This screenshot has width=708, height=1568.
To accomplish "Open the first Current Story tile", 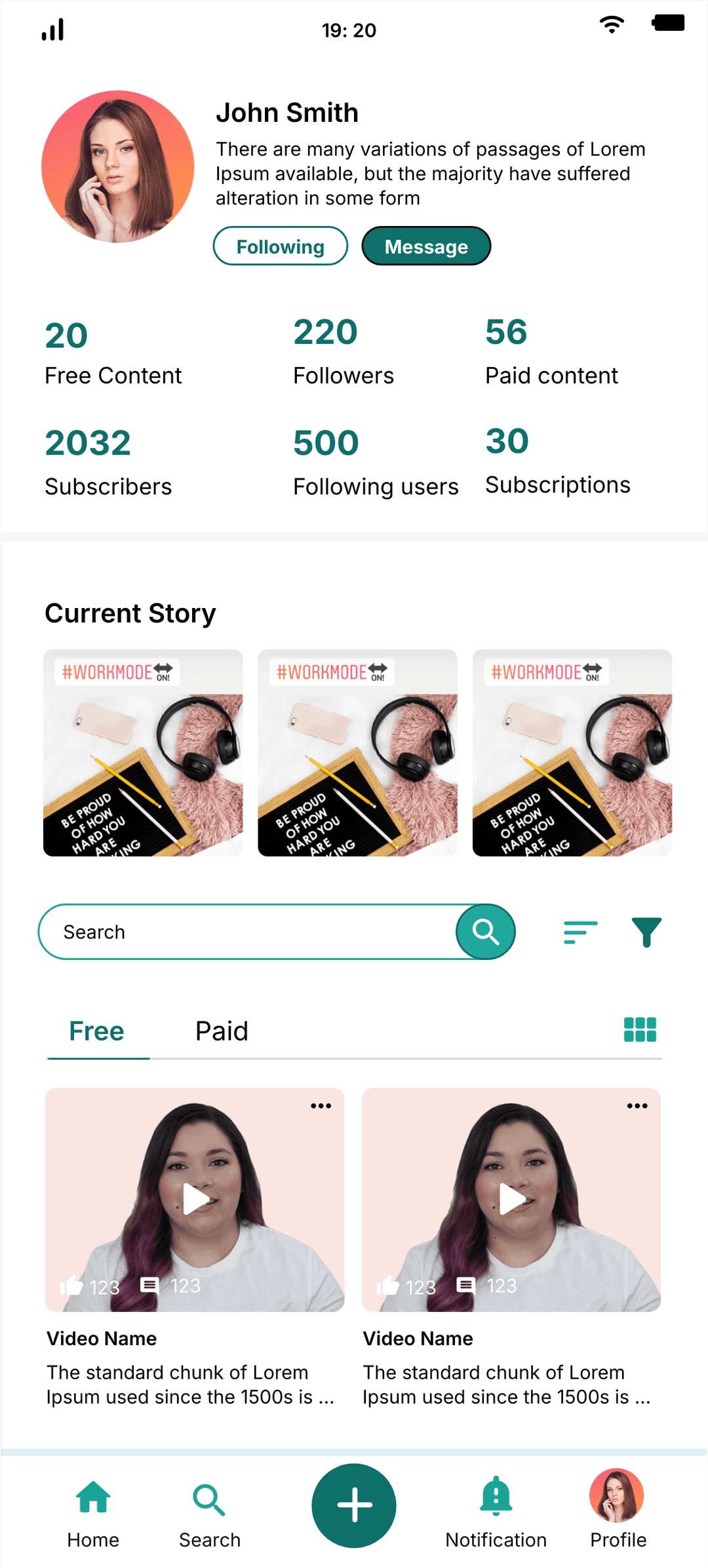I will [x=143, y=752].
